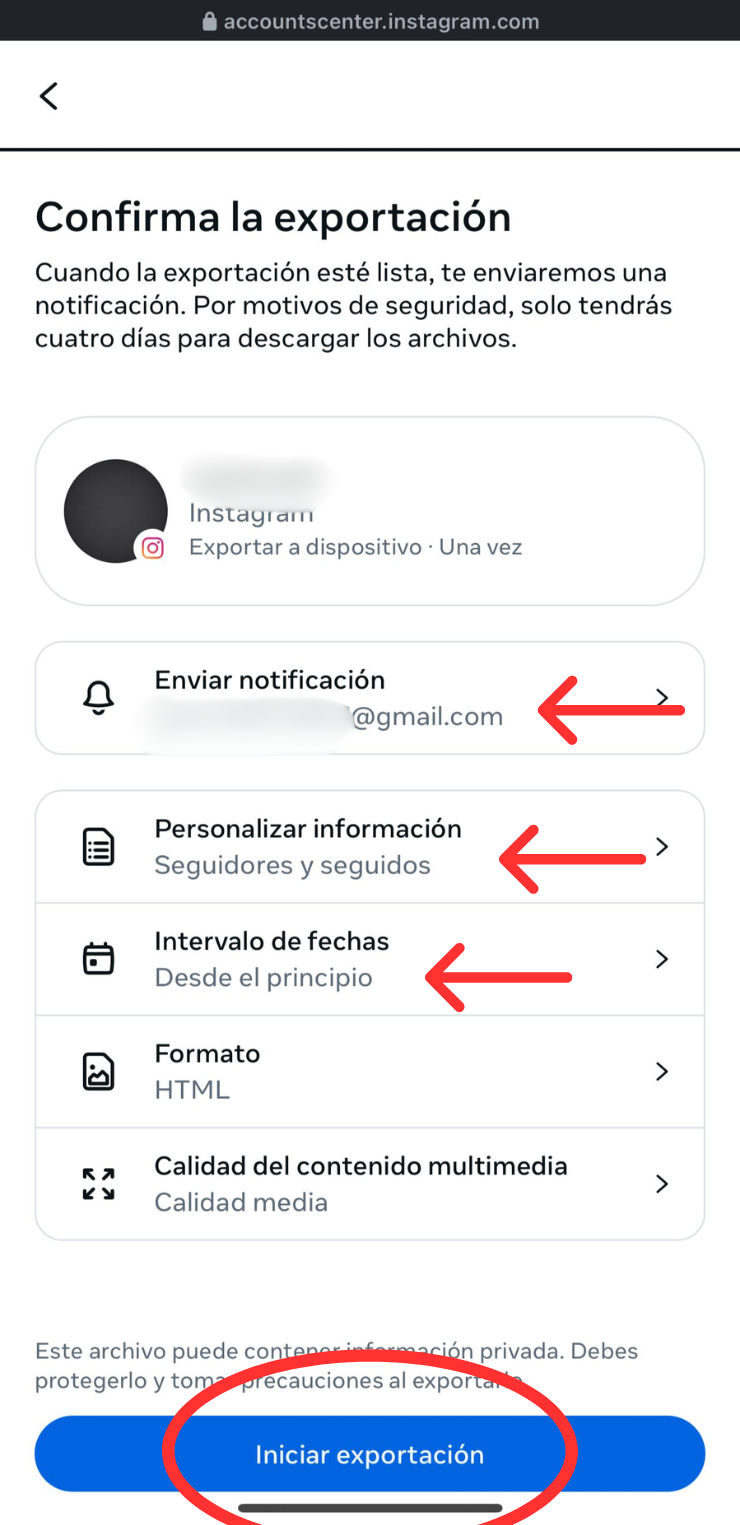Viewport: 740px width, 1525px height.
Task: Expand Intervalo de fechas options
Action: point(662,958)
